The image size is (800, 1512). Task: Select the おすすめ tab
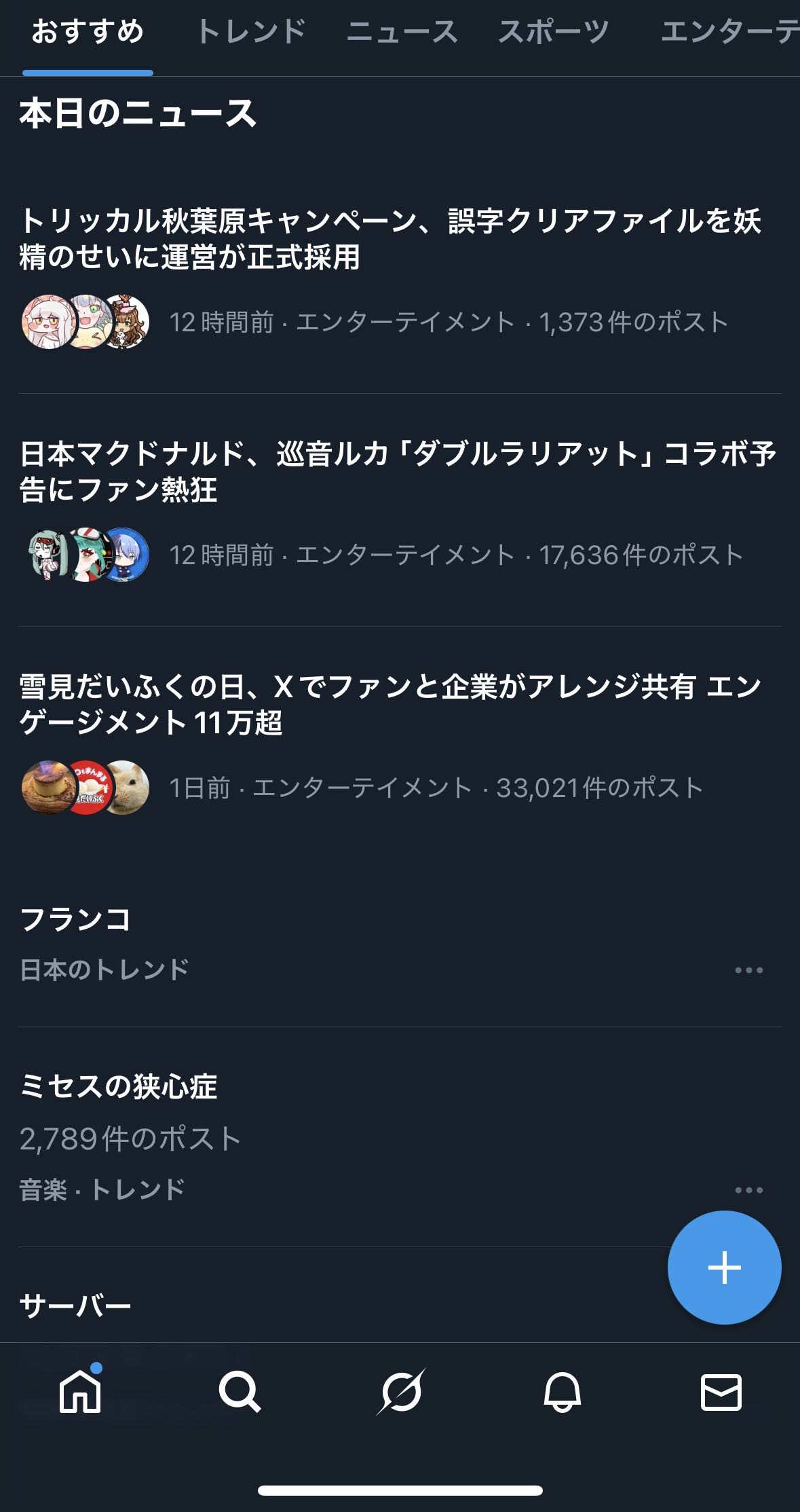(x=88, y=32)
